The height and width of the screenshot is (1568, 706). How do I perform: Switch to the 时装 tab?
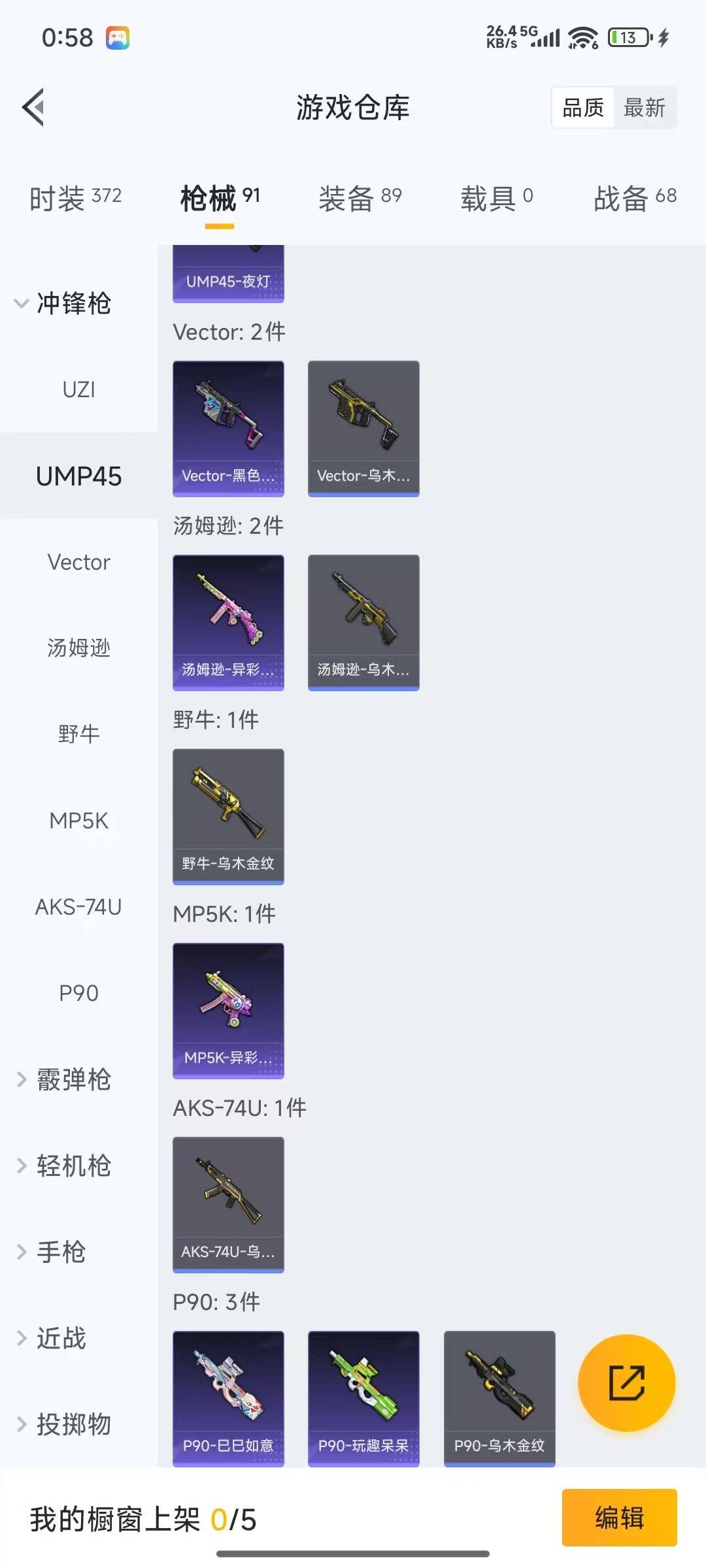click(75, 197)
